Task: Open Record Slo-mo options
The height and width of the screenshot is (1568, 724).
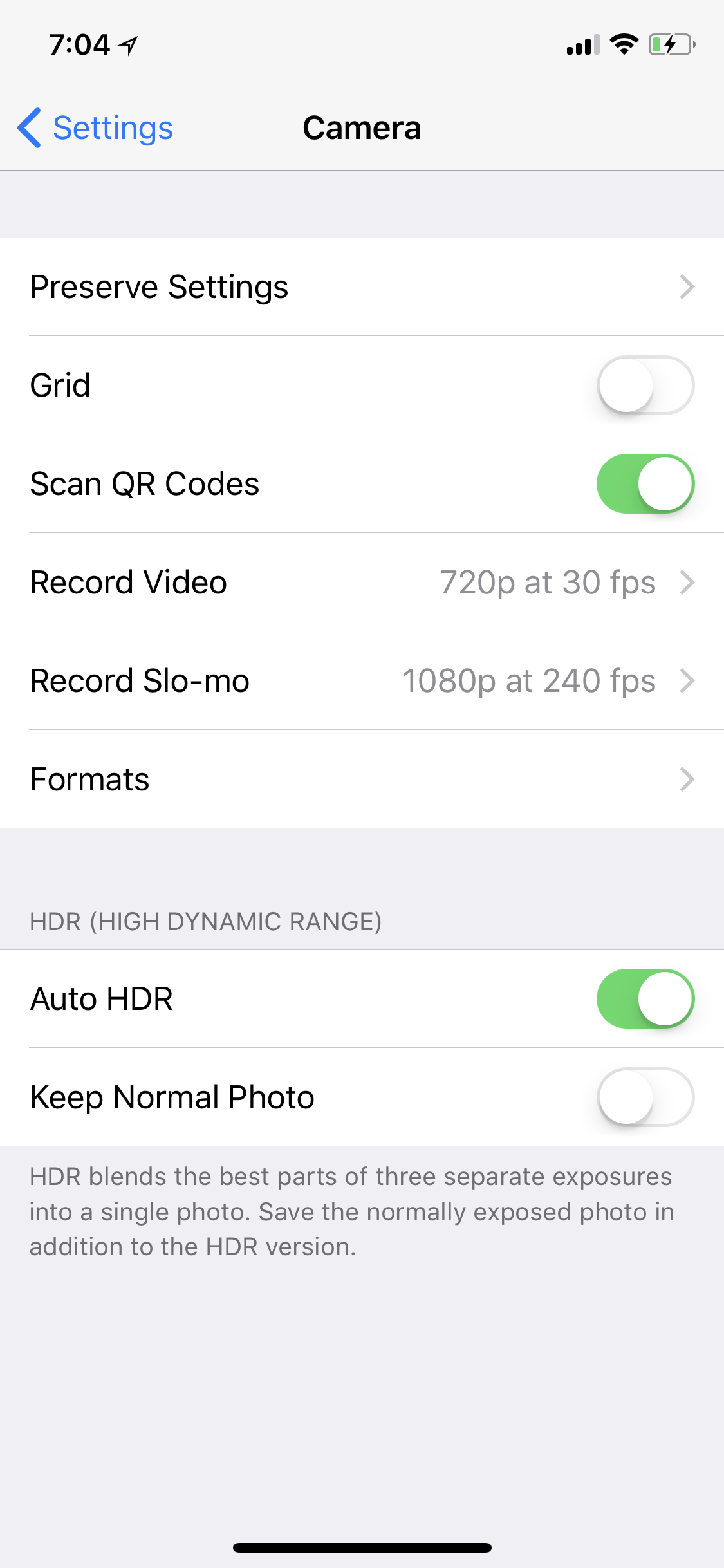Action: pyautogui.click(x=362, y=680)
